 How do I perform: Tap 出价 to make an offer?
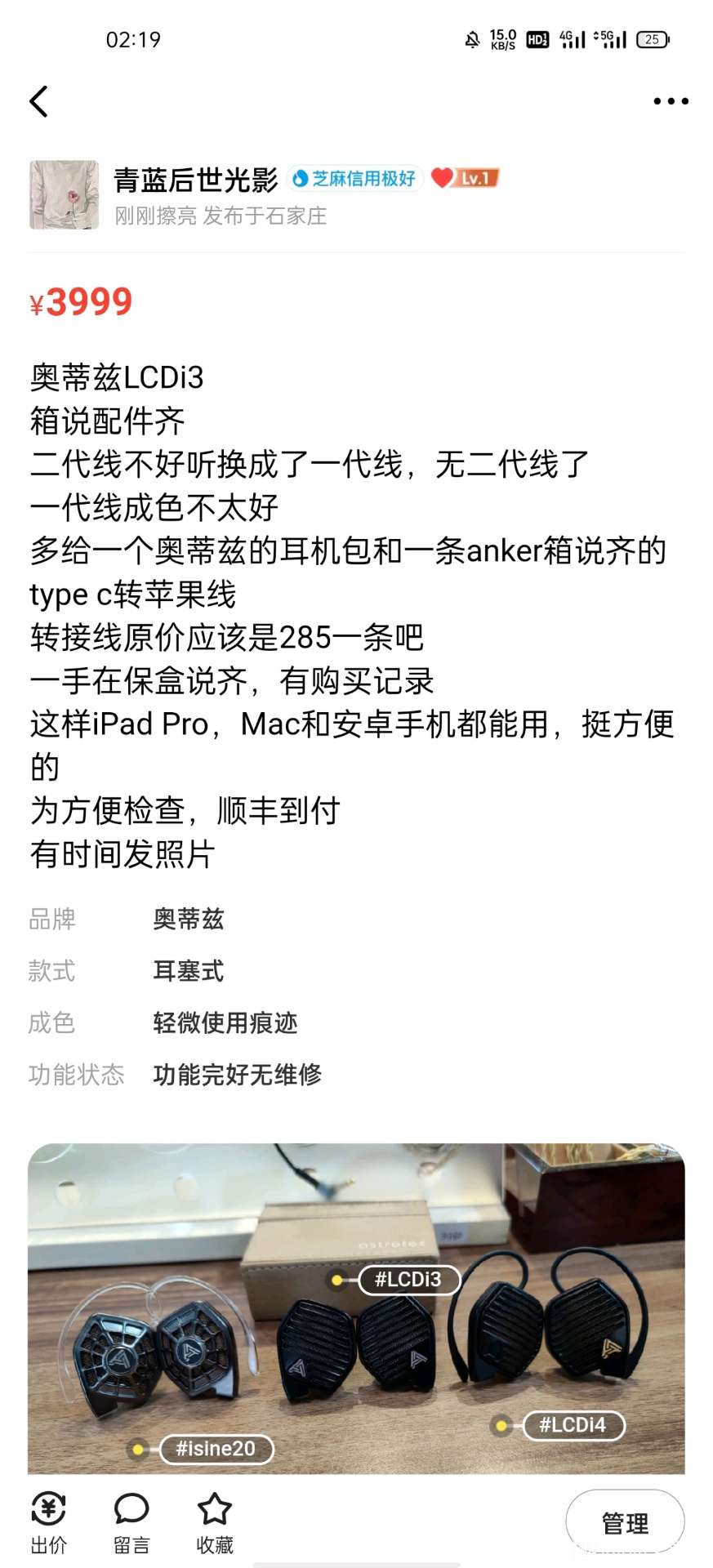pyautogui.click(x=48, y=1523)
